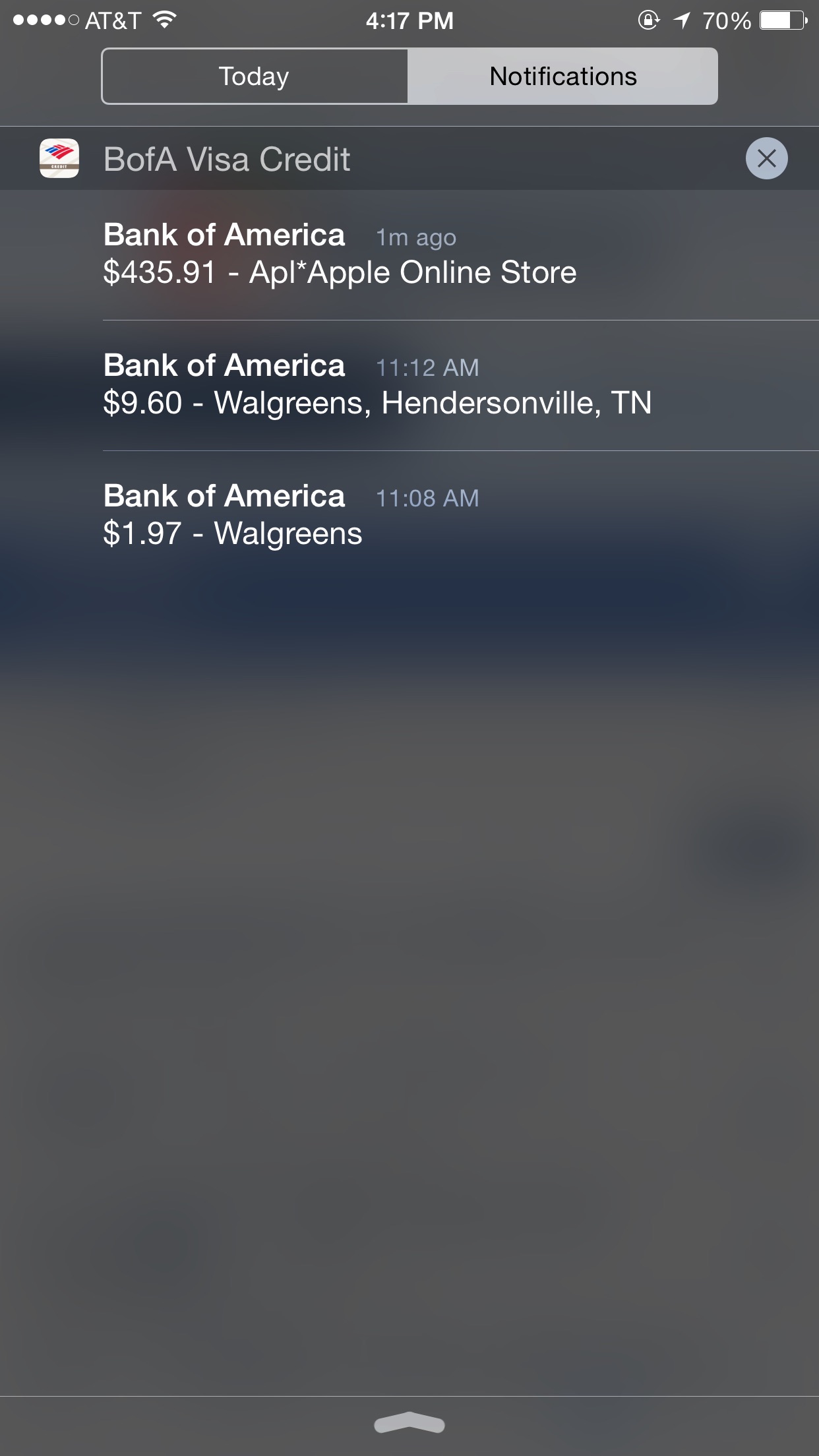Switch to the Today tab
The image size is (819, 1456).
(x=255, y=76)
